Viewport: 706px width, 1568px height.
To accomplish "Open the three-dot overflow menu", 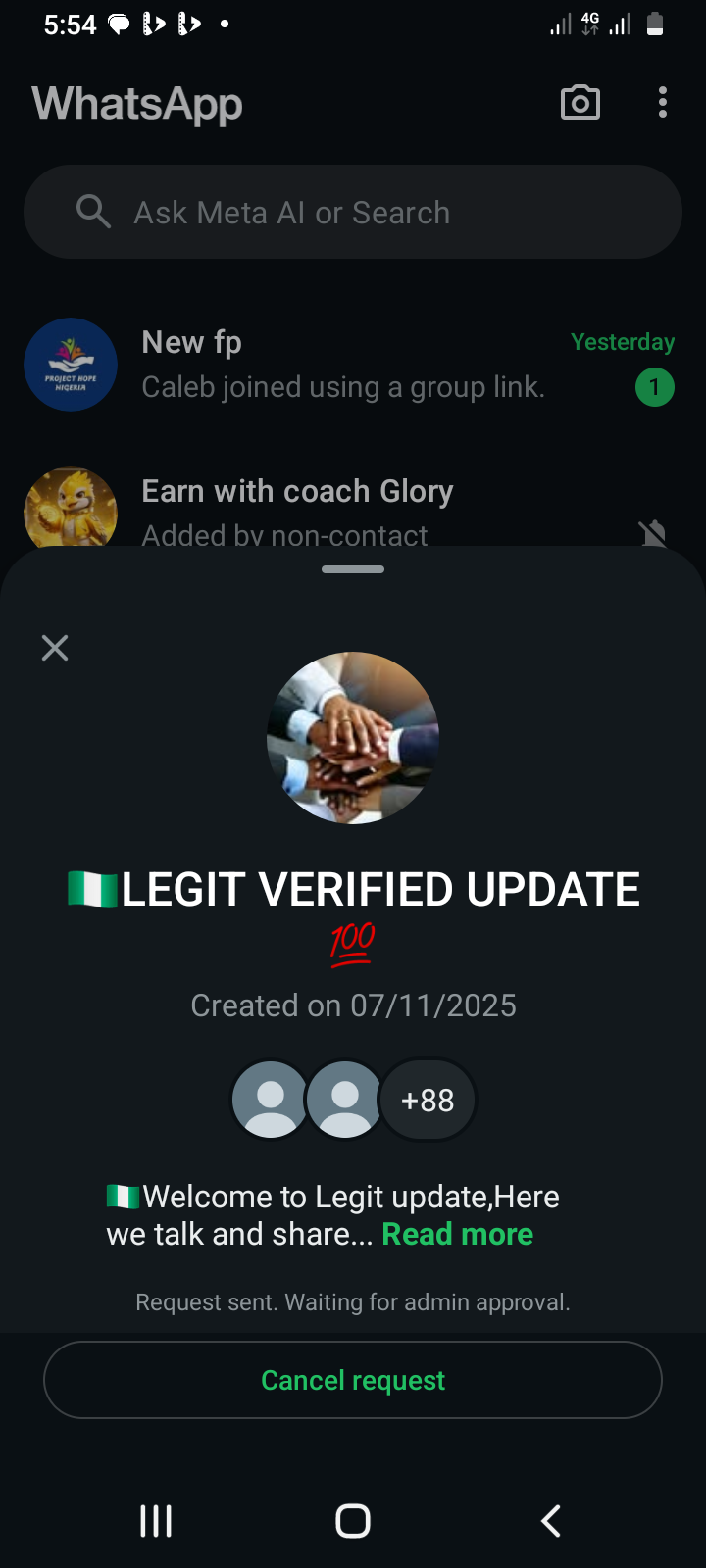I will (x=663, y=103).
